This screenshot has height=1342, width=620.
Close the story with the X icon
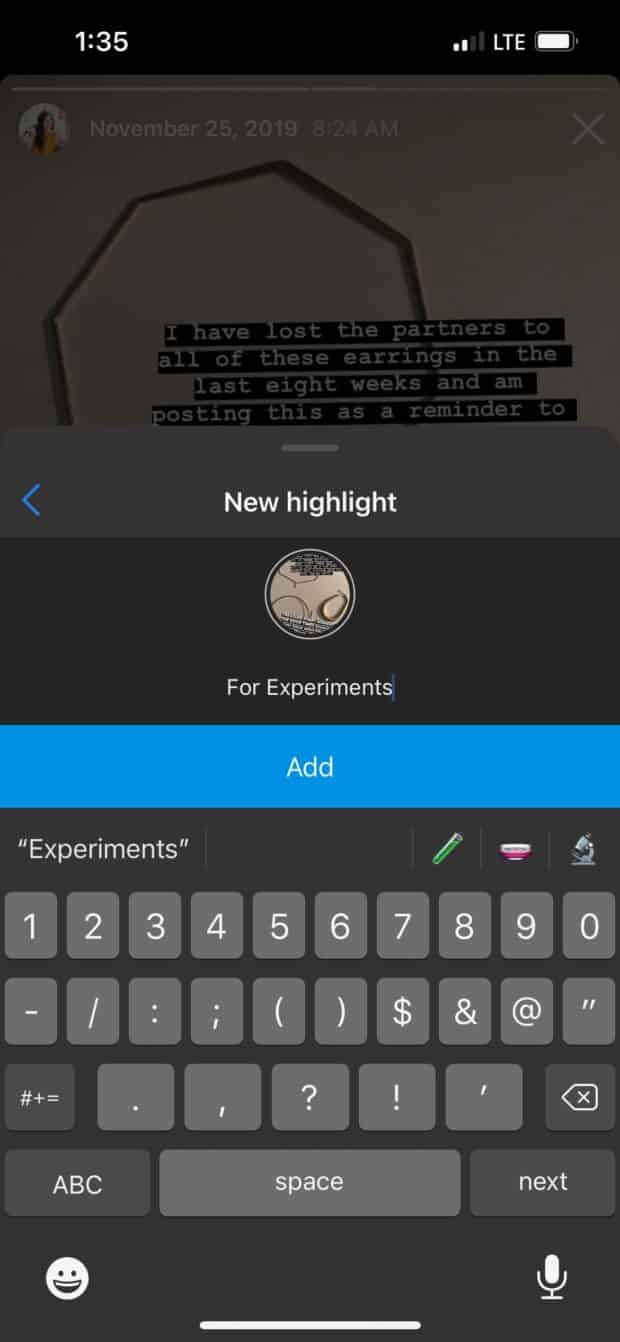[587, 129]
